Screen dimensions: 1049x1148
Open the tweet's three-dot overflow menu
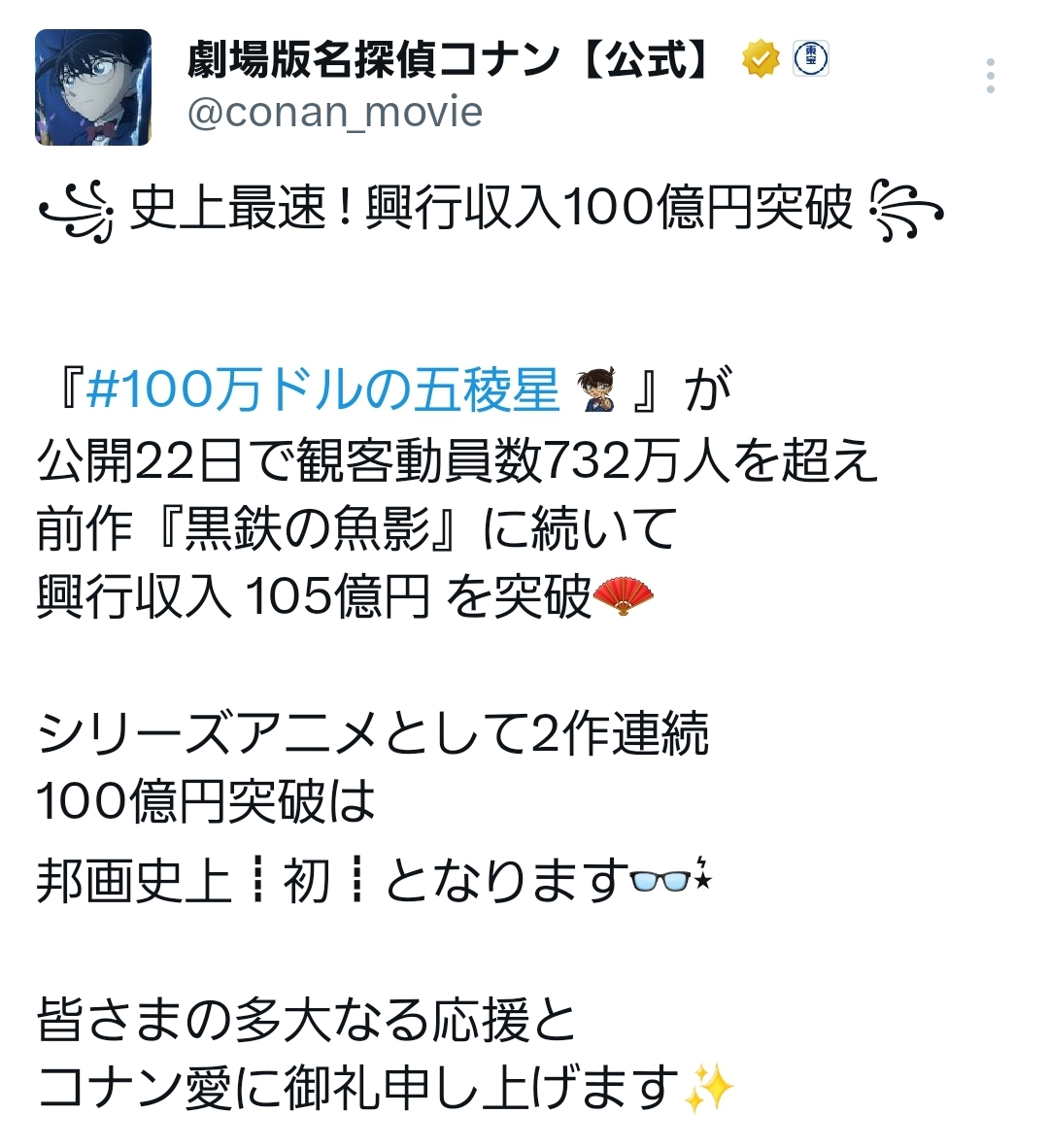tap(990, 76)
